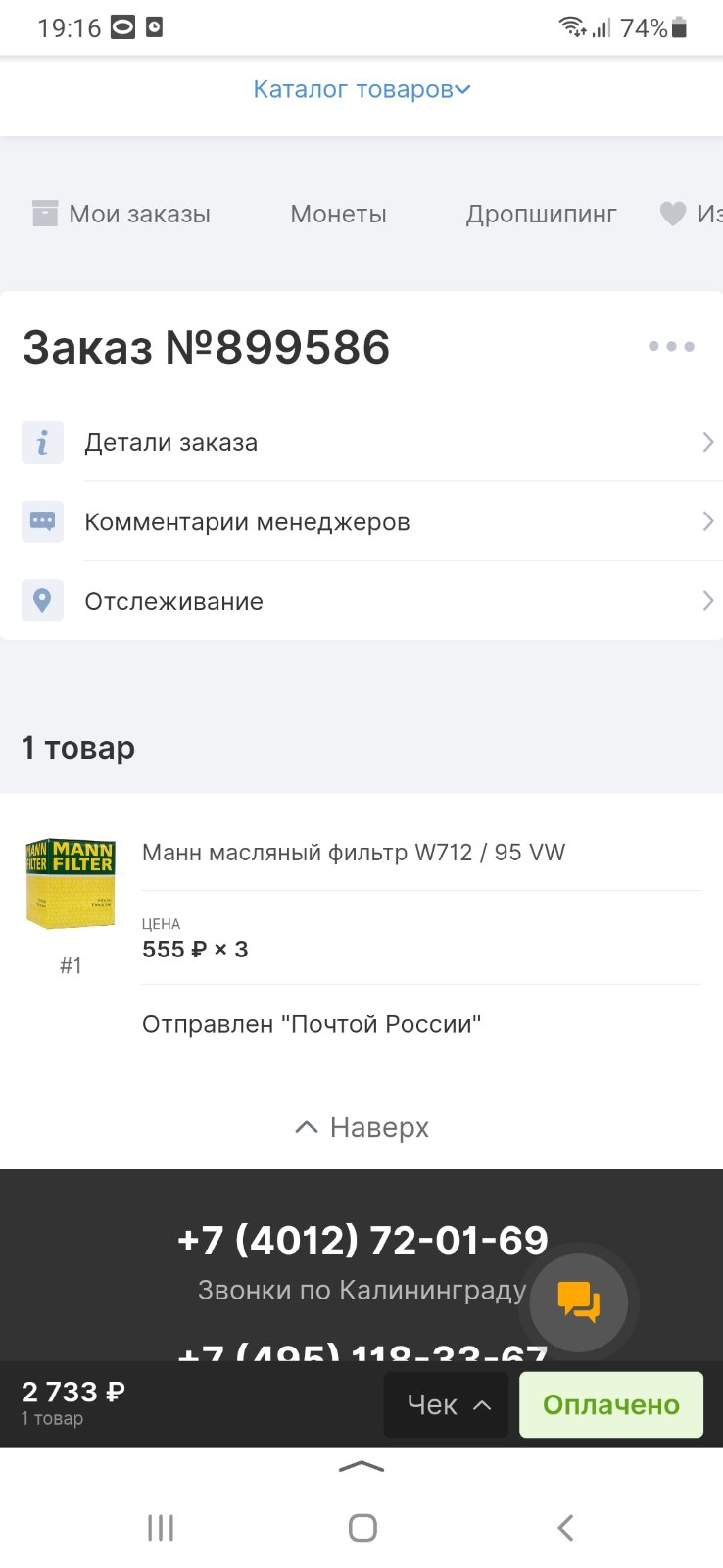Image resolution: width=723 pixels, height=1568 pixels.
Task: Open the three-dot order options menu
Action: coord(671,346)
